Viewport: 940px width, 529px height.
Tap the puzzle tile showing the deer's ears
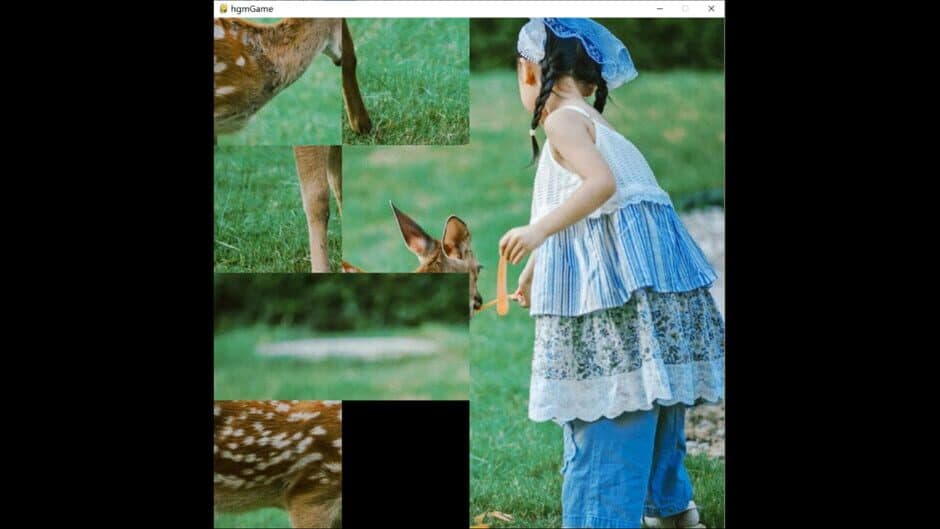click(x=405, y=209)
